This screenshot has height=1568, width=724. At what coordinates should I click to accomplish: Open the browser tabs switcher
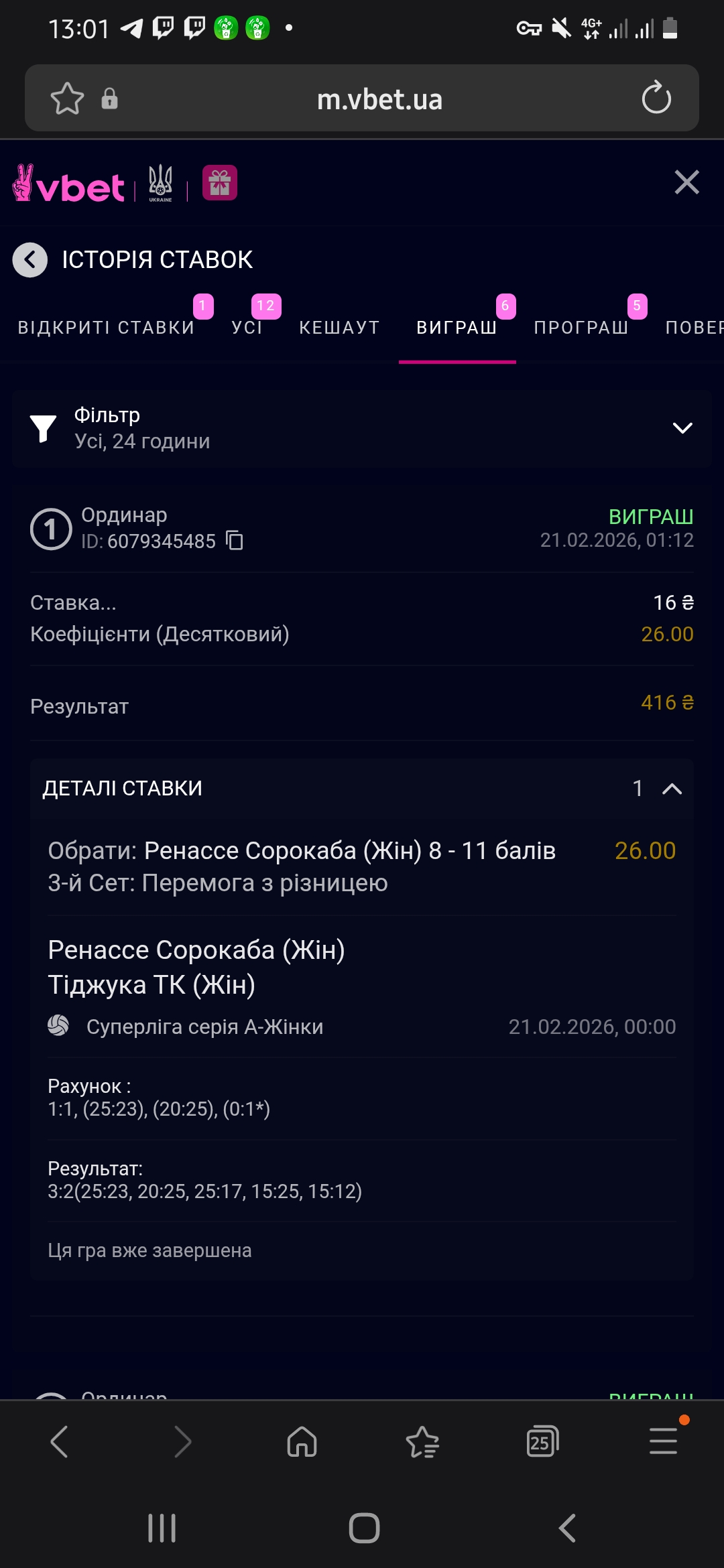pos(542,1442)
